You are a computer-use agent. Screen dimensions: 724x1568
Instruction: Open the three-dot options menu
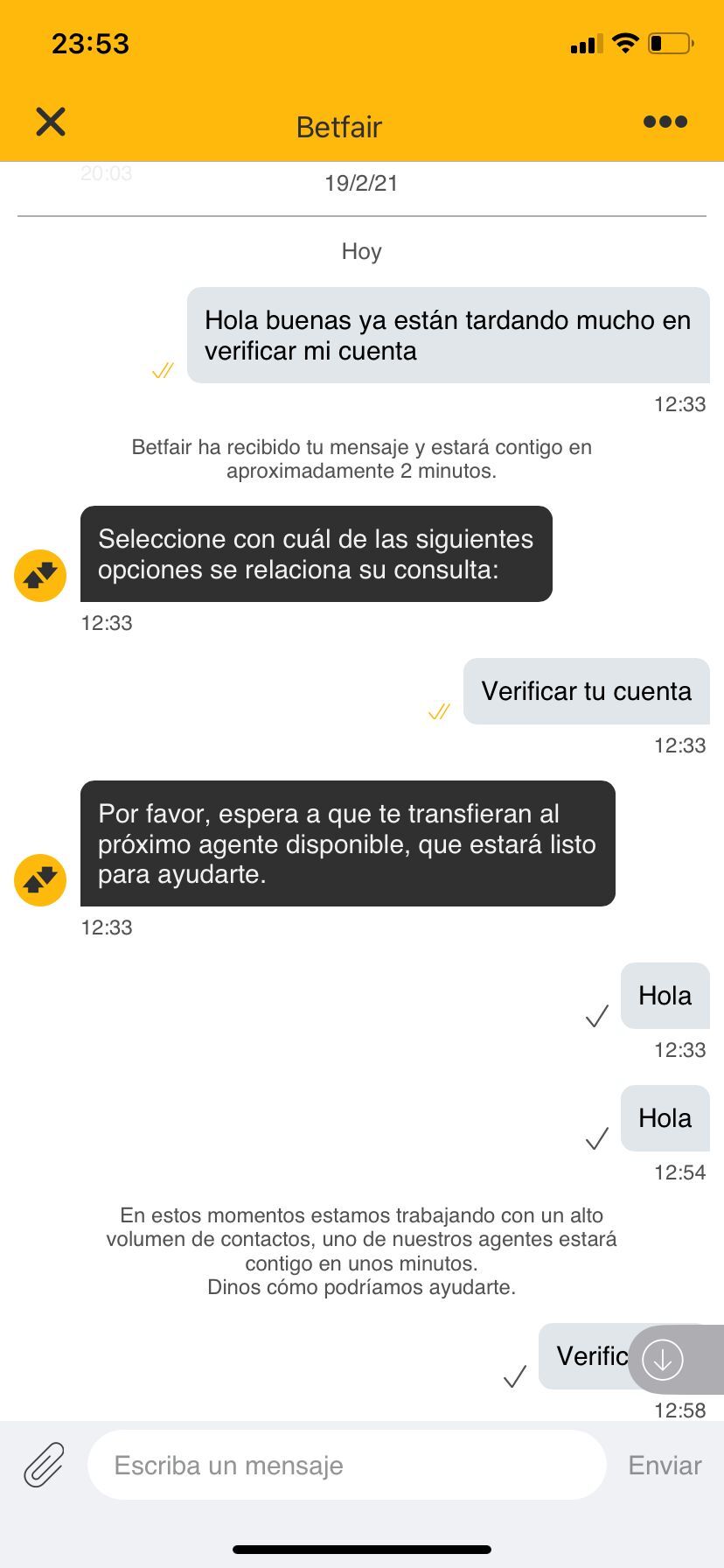[665, 122]
